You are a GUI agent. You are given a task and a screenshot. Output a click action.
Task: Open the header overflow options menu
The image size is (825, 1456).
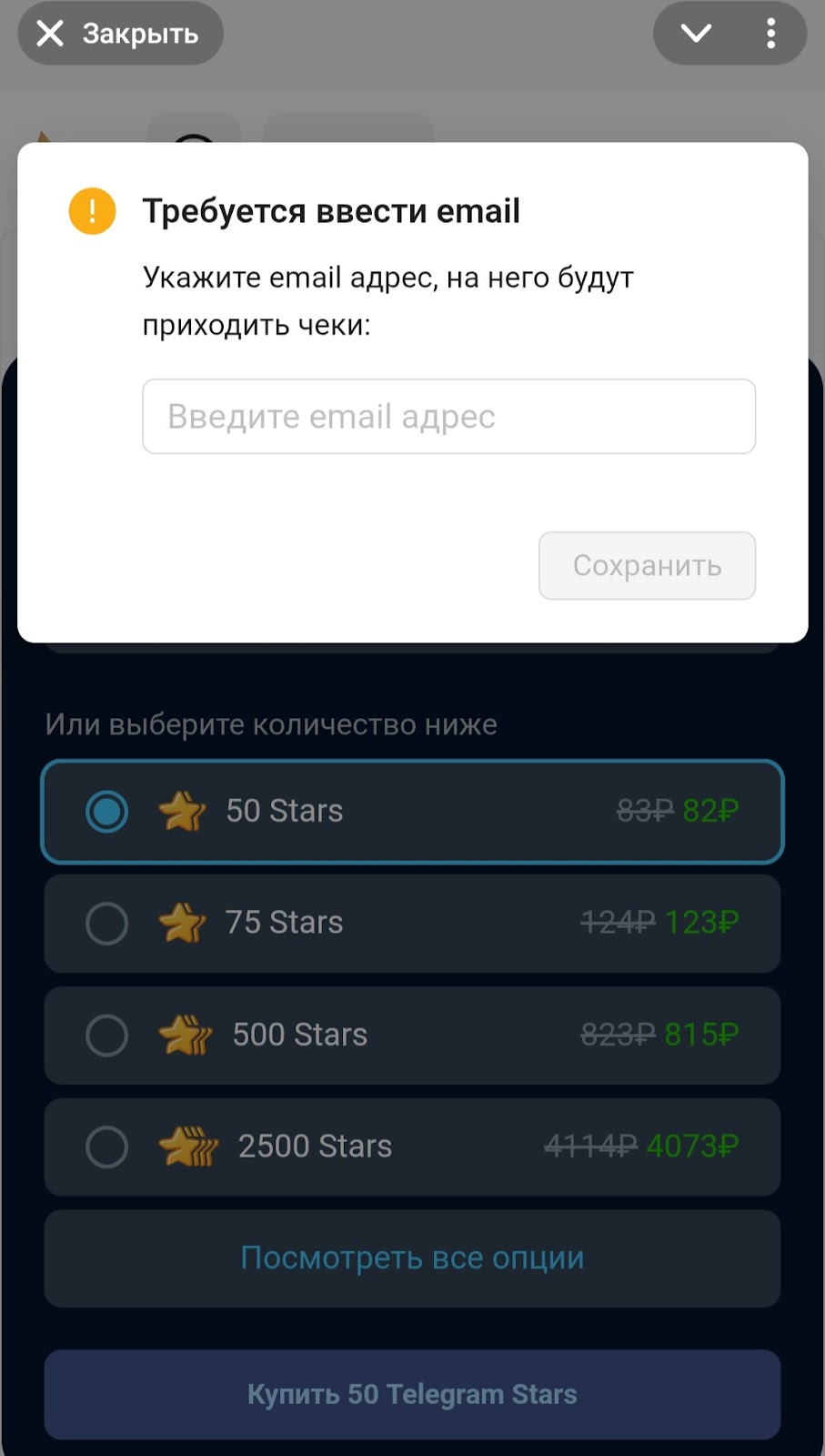[x=770, y=34]
